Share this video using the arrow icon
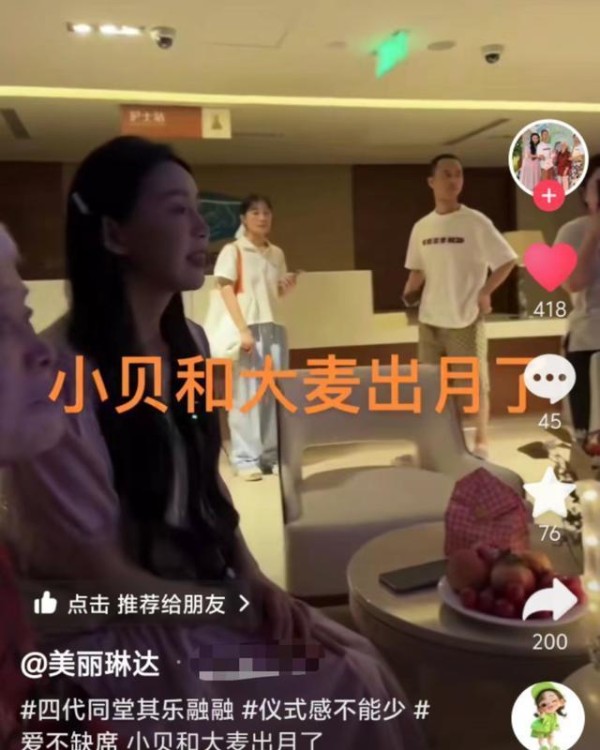 click(551, 602)
